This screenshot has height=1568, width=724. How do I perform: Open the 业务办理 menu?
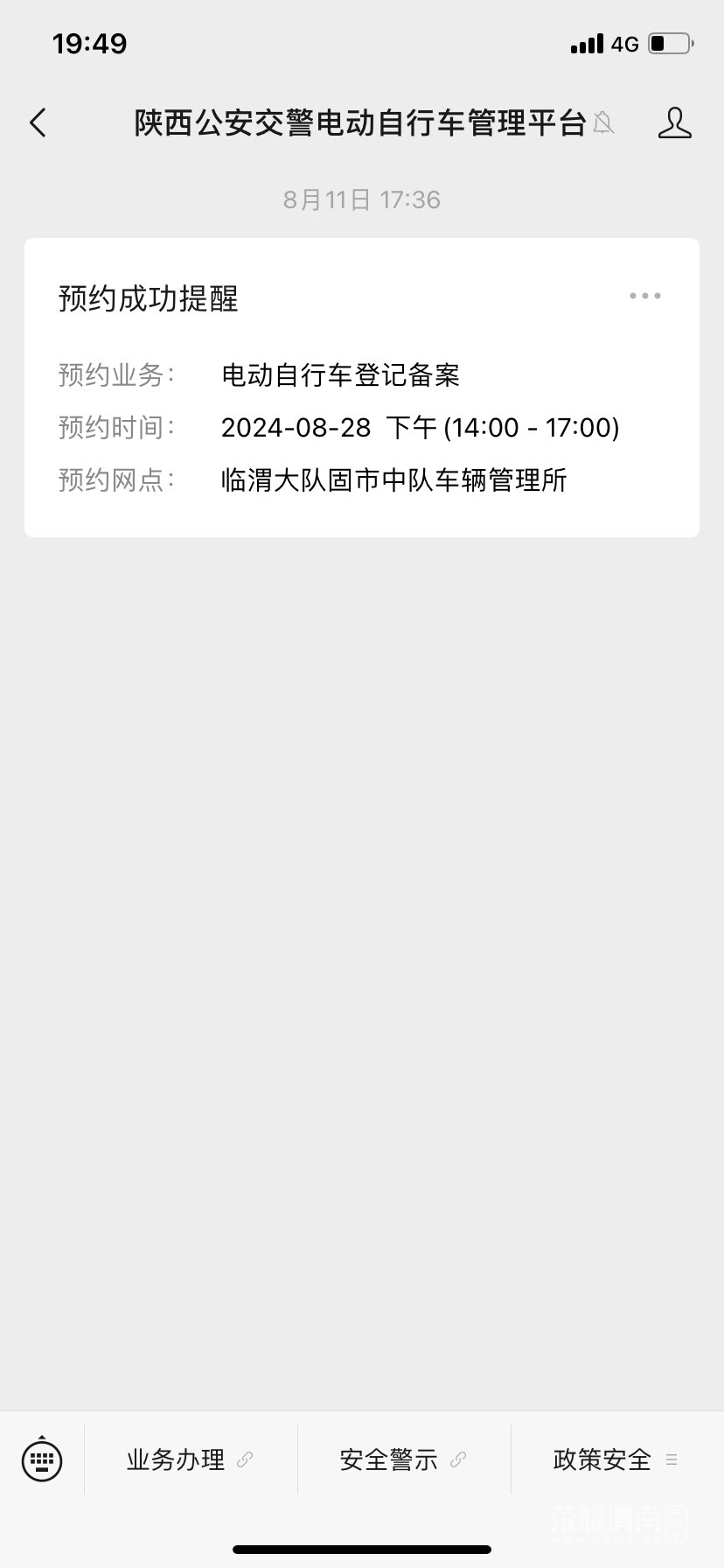(x=190, y=1459)
